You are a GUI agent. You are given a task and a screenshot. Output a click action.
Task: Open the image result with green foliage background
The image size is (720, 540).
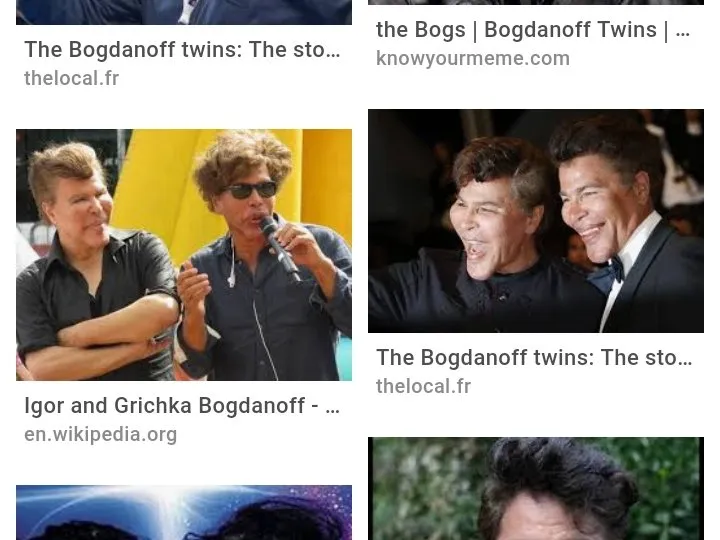pyautogui.click(x=536, y=489)
